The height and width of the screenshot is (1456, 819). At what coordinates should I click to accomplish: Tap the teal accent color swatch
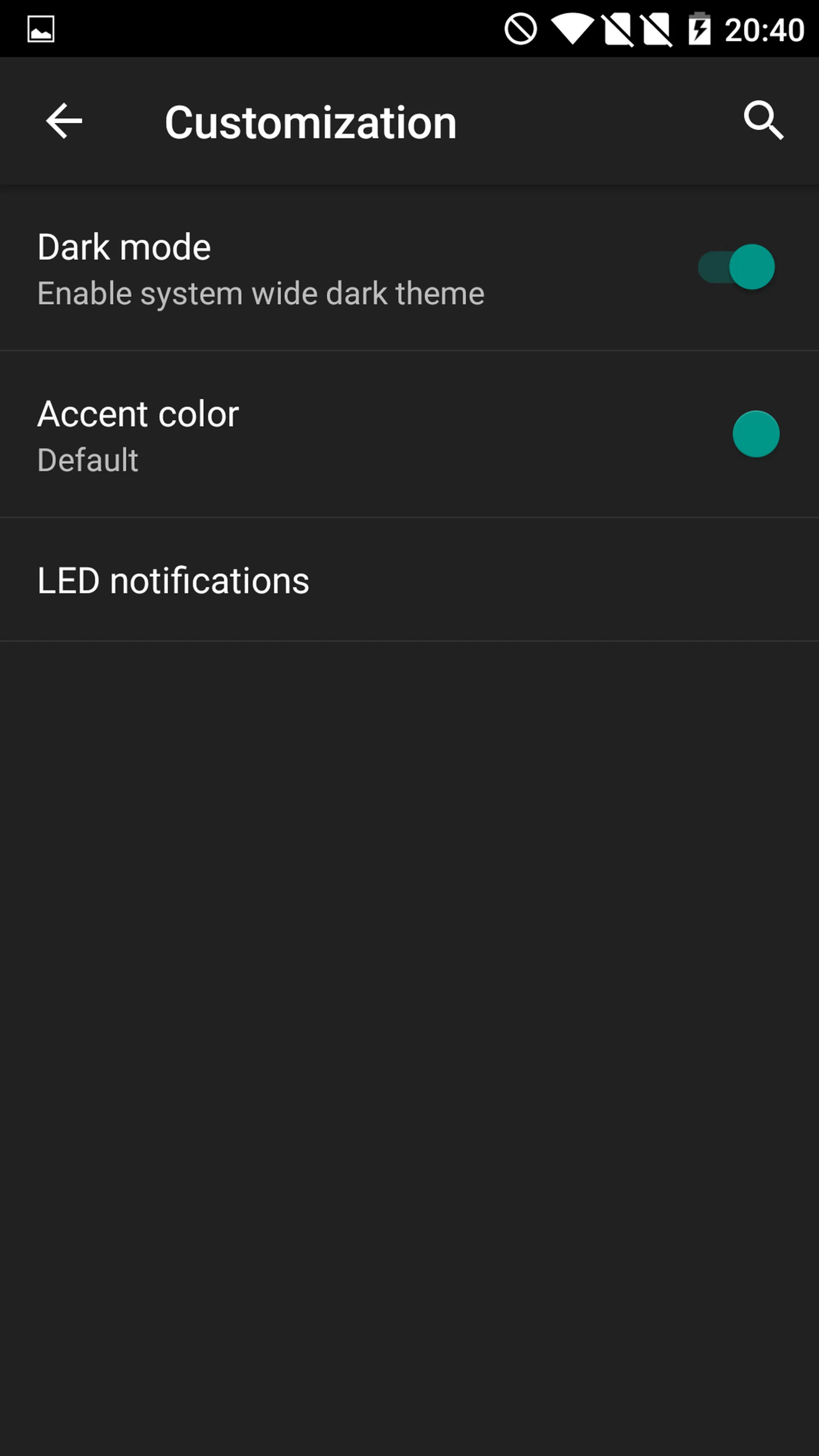(x=756, y=433)
